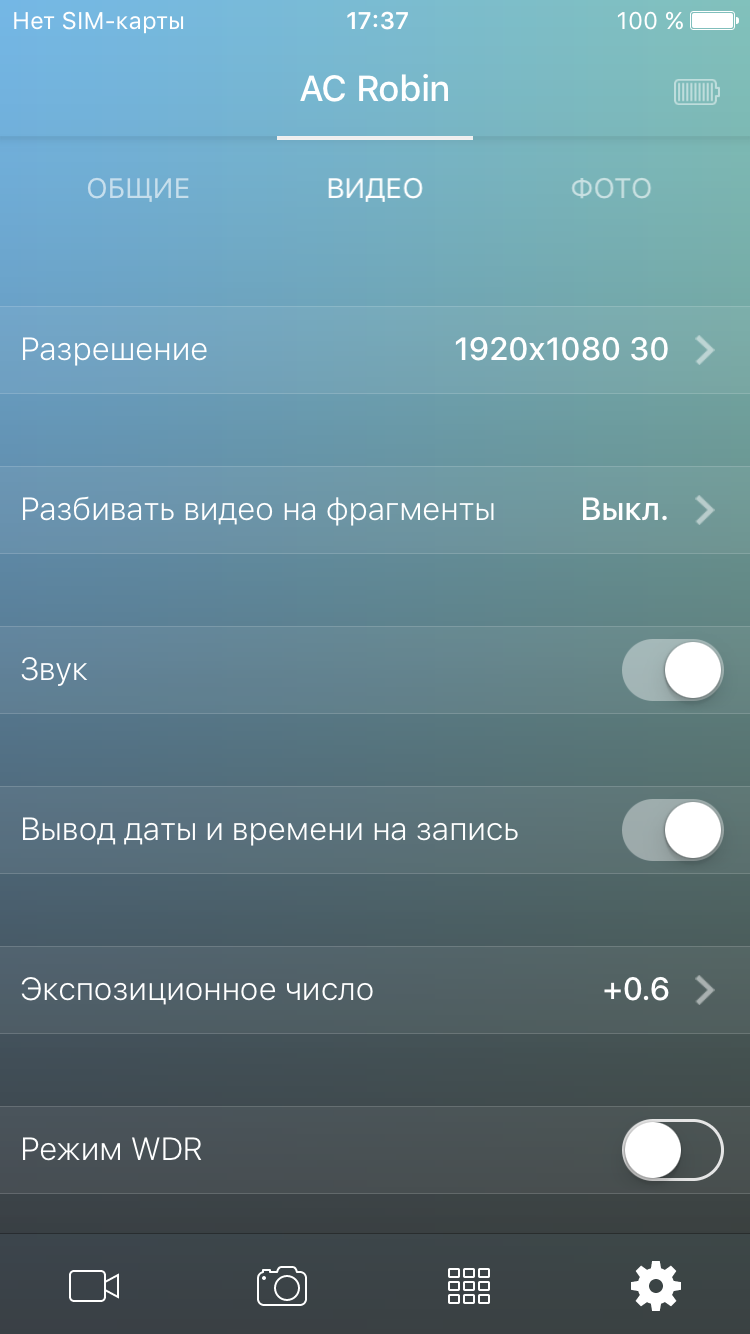Tap the settings gear in bottom bar
The height and width of the screenshot is (1334, 750).
pos(656,1285)
